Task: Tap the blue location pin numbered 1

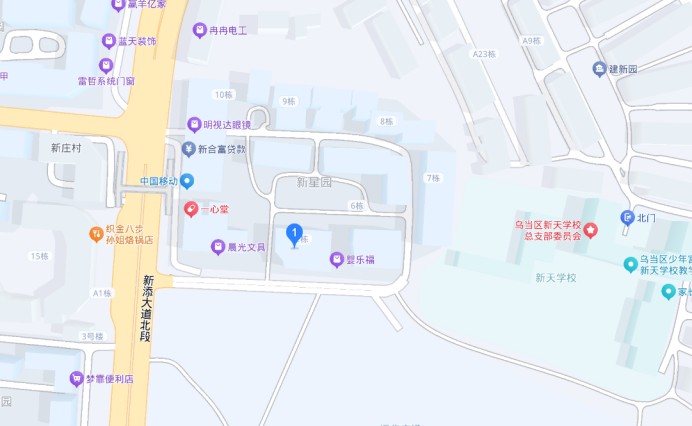Action: [294, 235]
